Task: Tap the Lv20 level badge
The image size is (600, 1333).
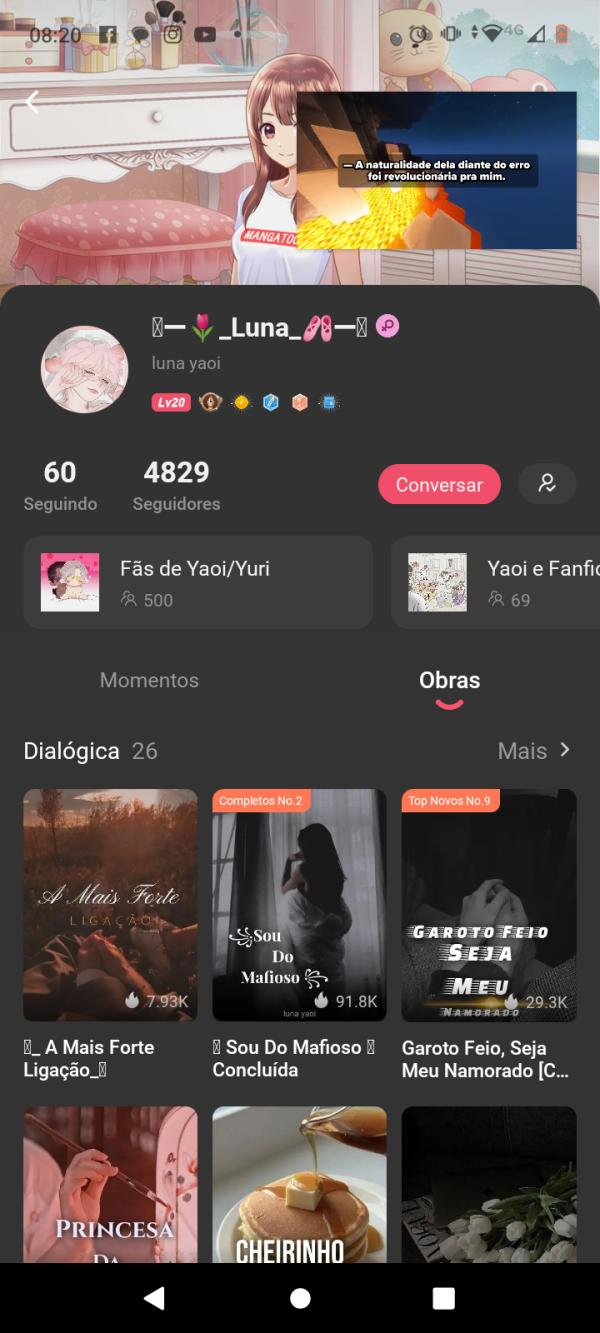Action: (x=171, y=402)
